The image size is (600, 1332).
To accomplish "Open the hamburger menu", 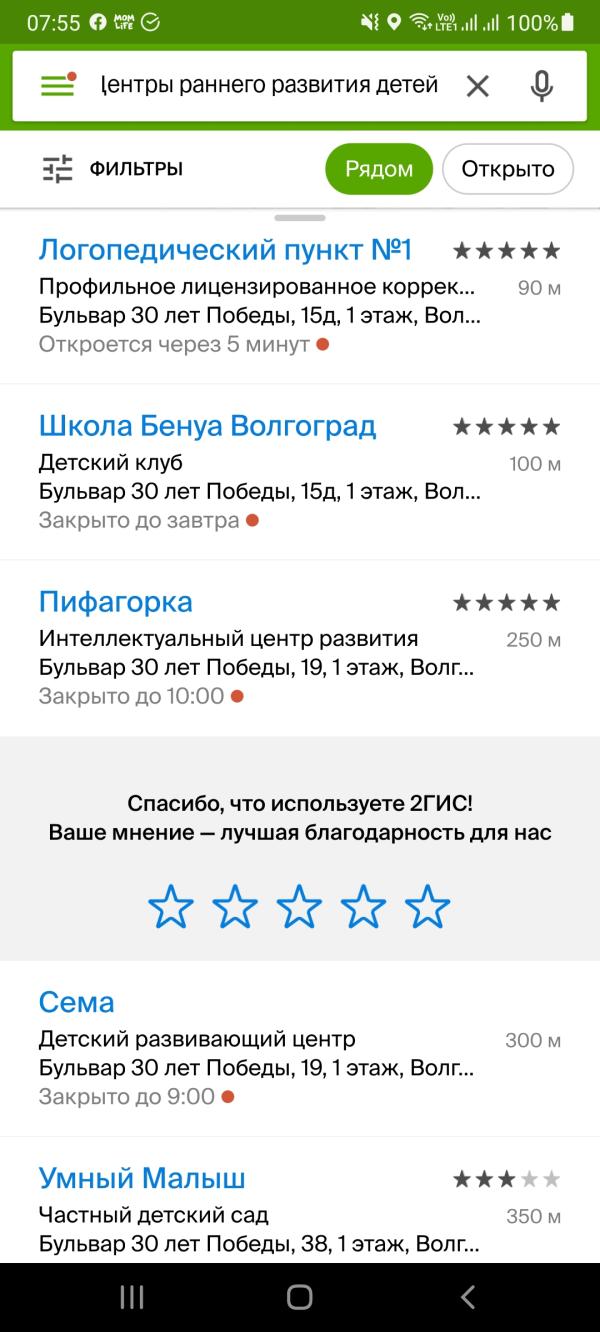I will (58, 86).
